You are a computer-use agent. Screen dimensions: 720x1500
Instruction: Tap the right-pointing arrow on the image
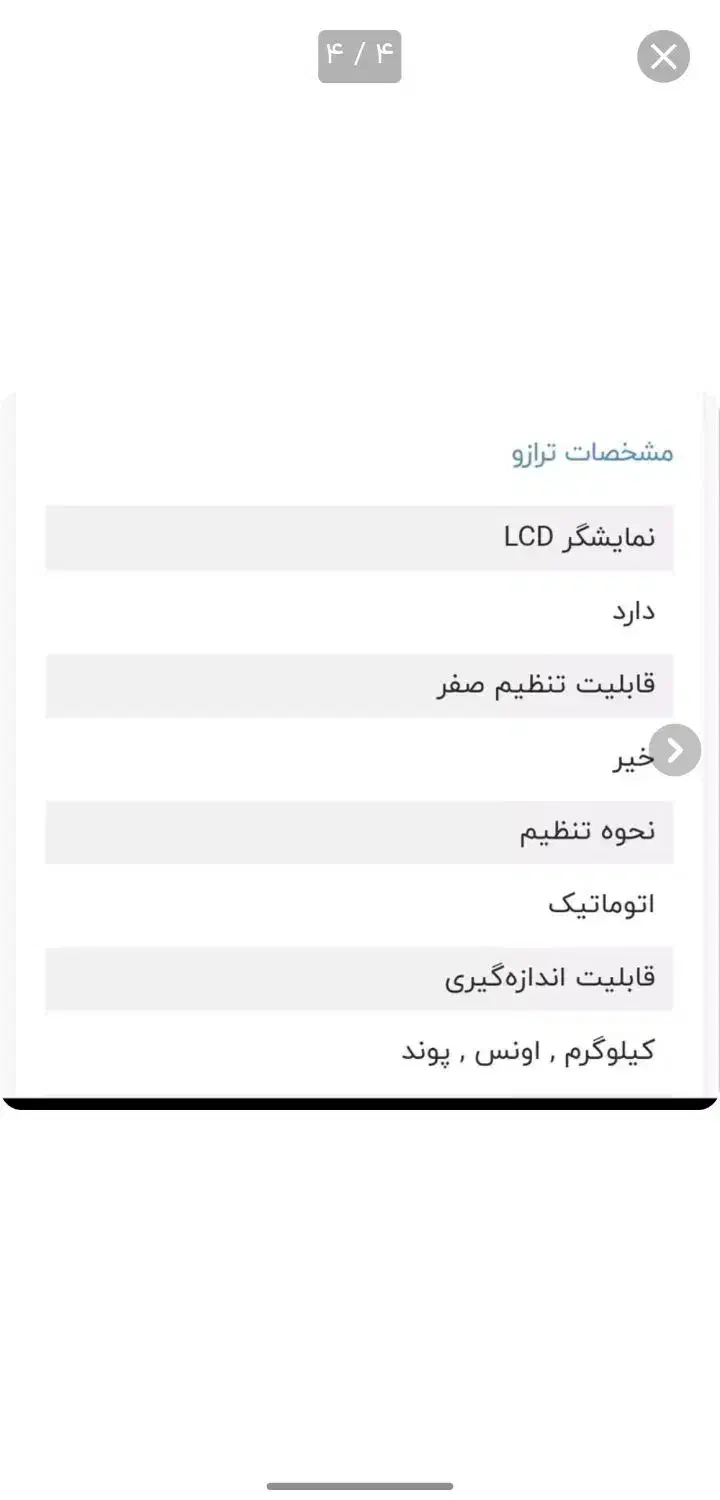point(675,750)
